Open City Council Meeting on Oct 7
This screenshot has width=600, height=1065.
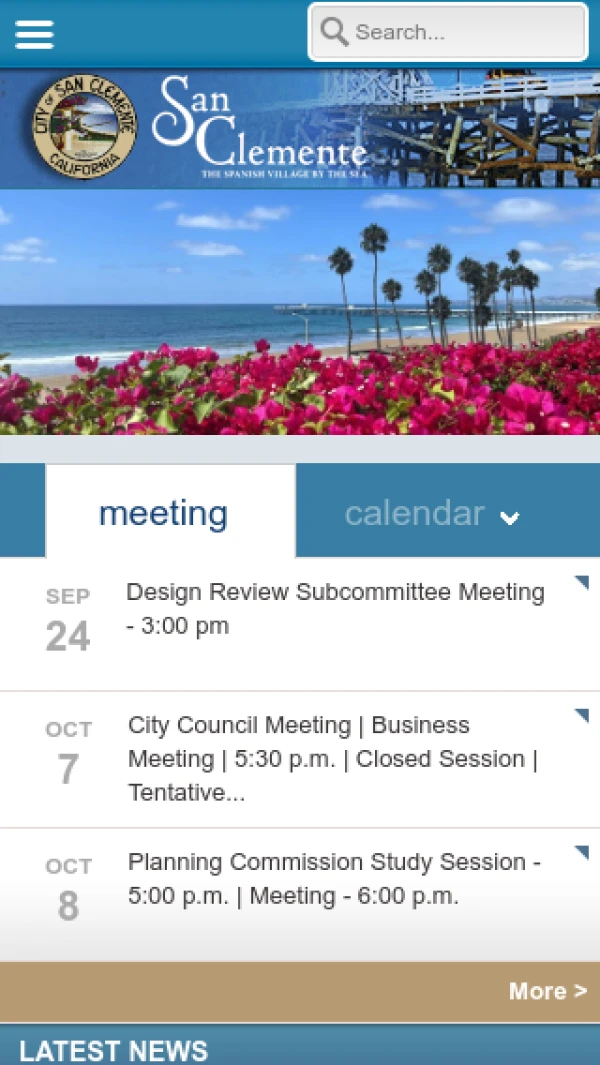pos(332,759)
